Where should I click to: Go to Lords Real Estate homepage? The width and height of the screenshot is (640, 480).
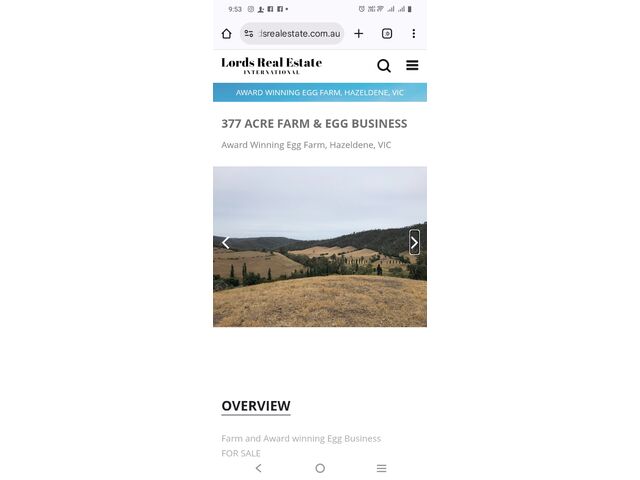coord(271,65)
